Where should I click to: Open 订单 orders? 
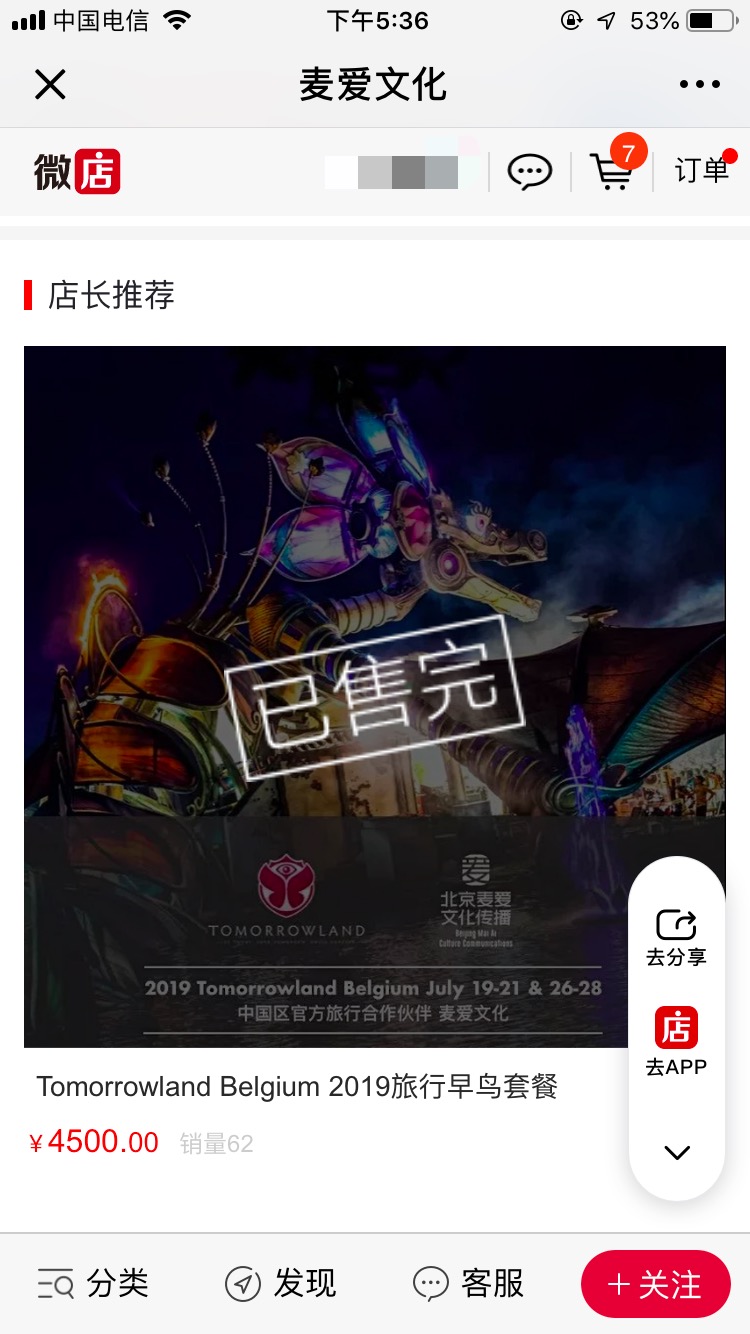click(702, 171)
